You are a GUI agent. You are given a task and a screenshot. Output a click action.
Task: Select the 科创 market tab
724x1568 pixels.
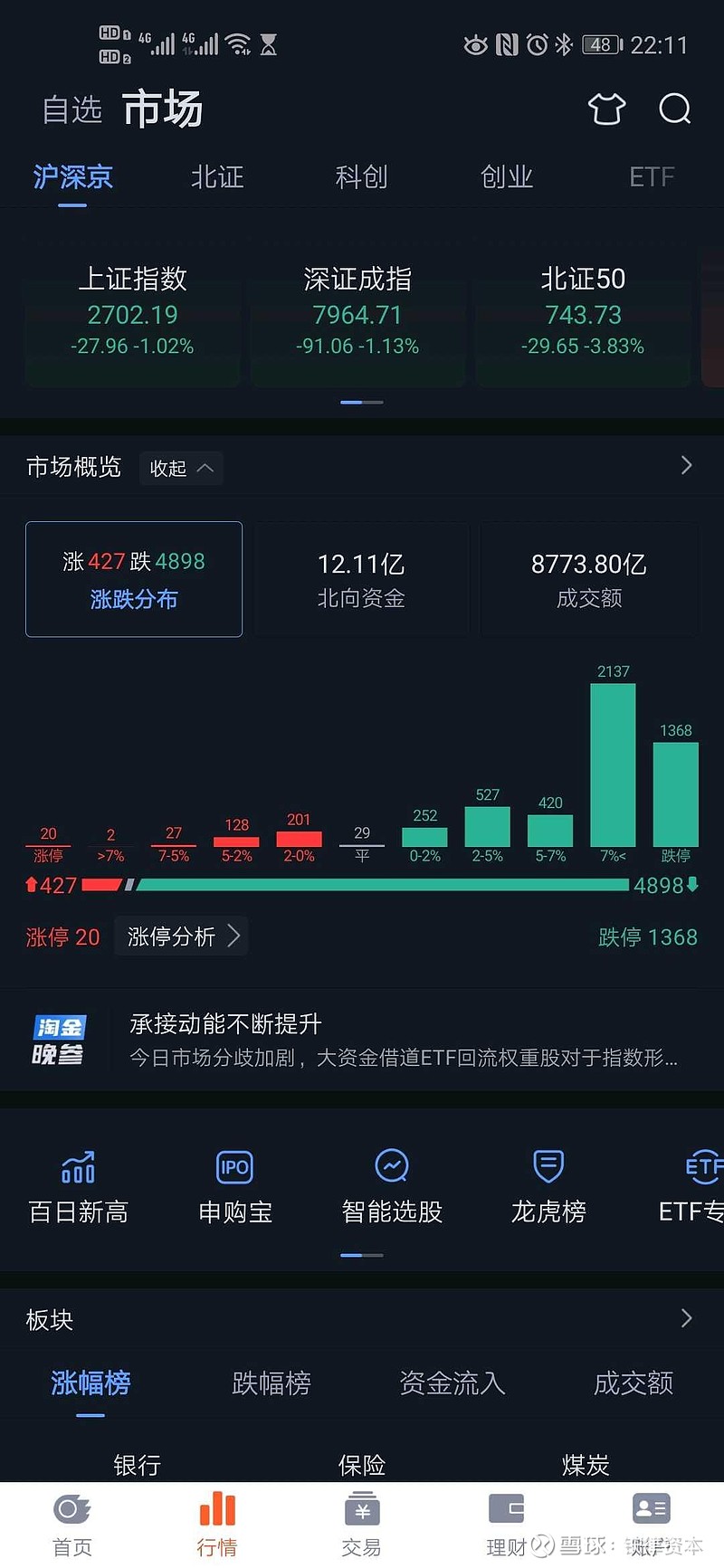tap(361, 176)
